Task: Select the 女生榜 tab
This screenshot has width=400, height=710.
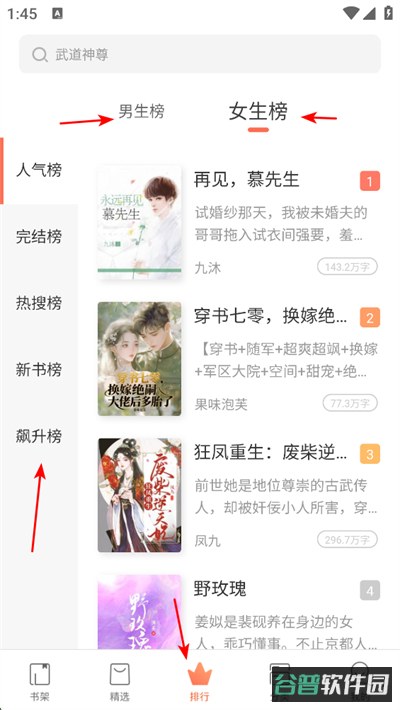Action: coord(258,111)
